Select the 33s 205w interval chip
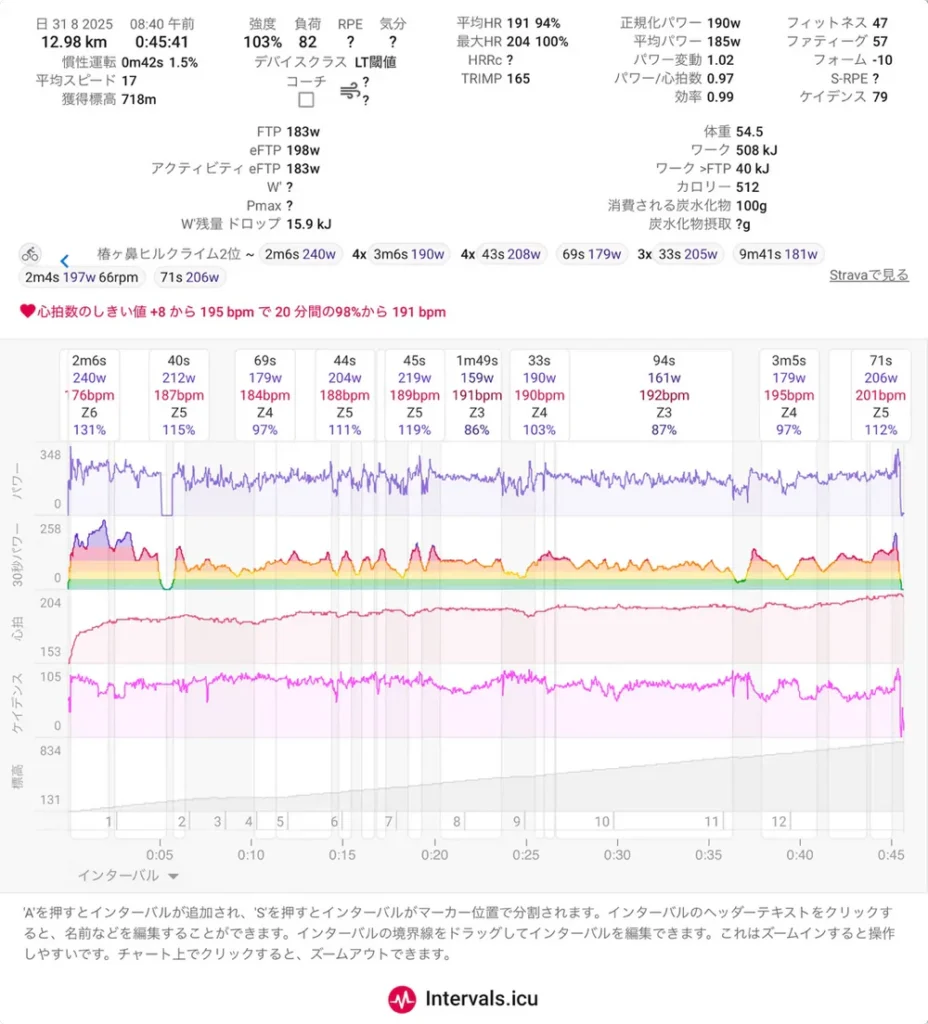This screenshot has width=928, height=1024. (x=689, y=254)
